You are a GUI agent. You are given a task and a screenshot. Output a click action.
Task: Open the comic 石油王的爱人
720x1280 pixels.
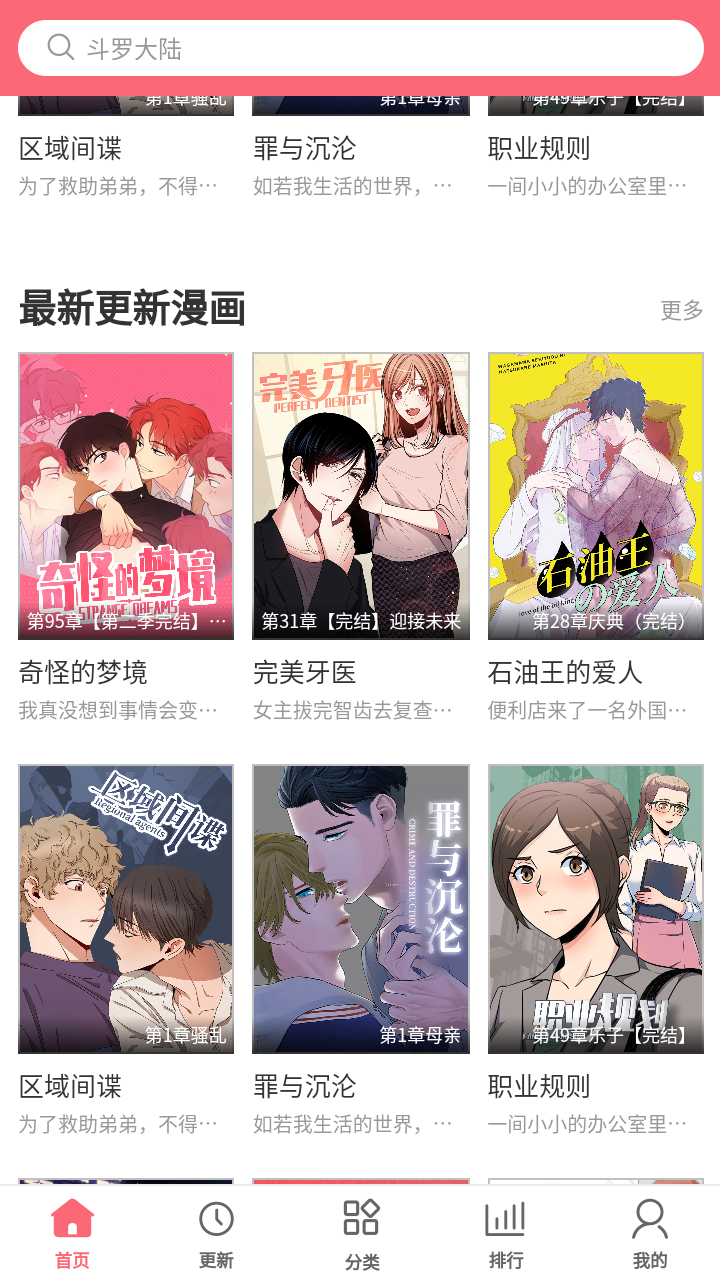[595, 496]
